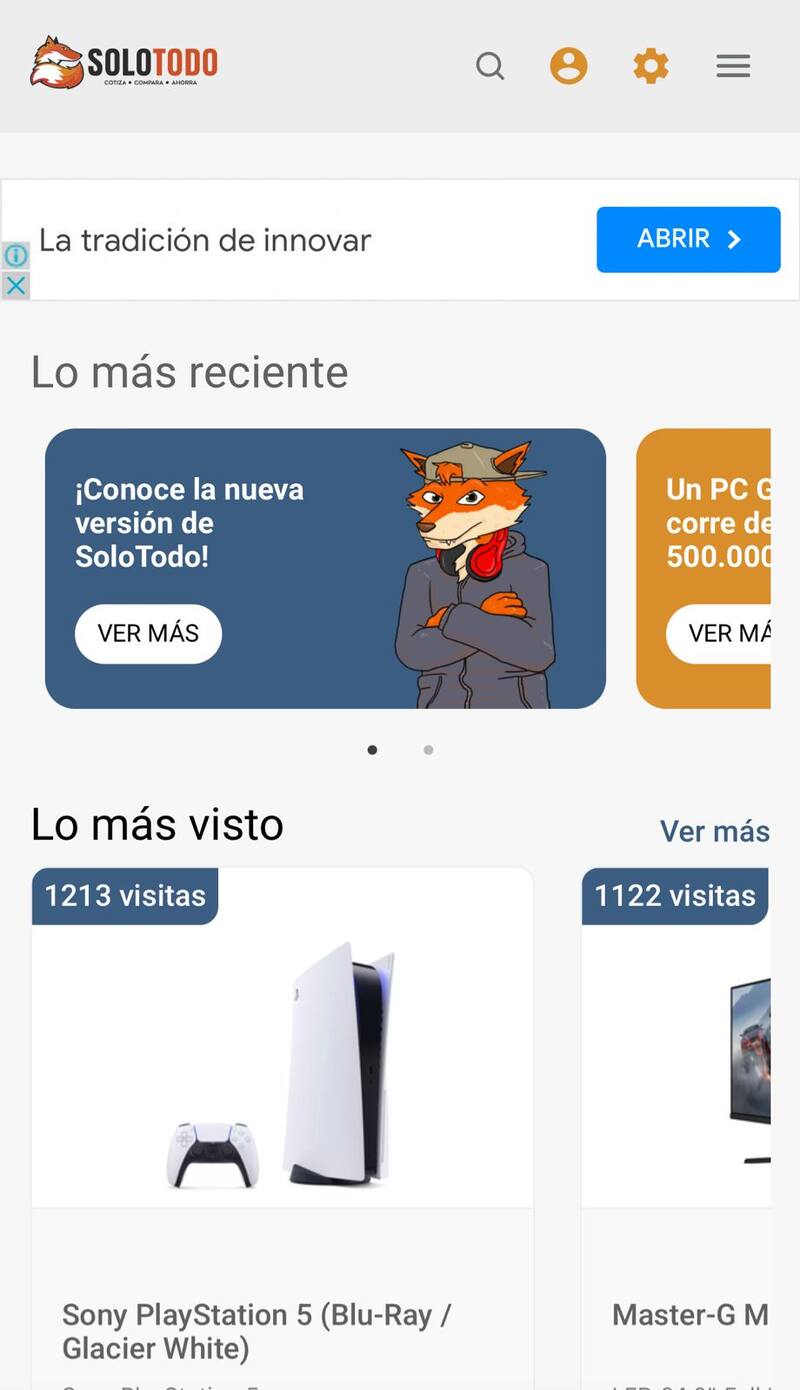The height and width of the screenshot is (1390, 800).
Task: Open the search magnifier icon
Action: [490, 67]
